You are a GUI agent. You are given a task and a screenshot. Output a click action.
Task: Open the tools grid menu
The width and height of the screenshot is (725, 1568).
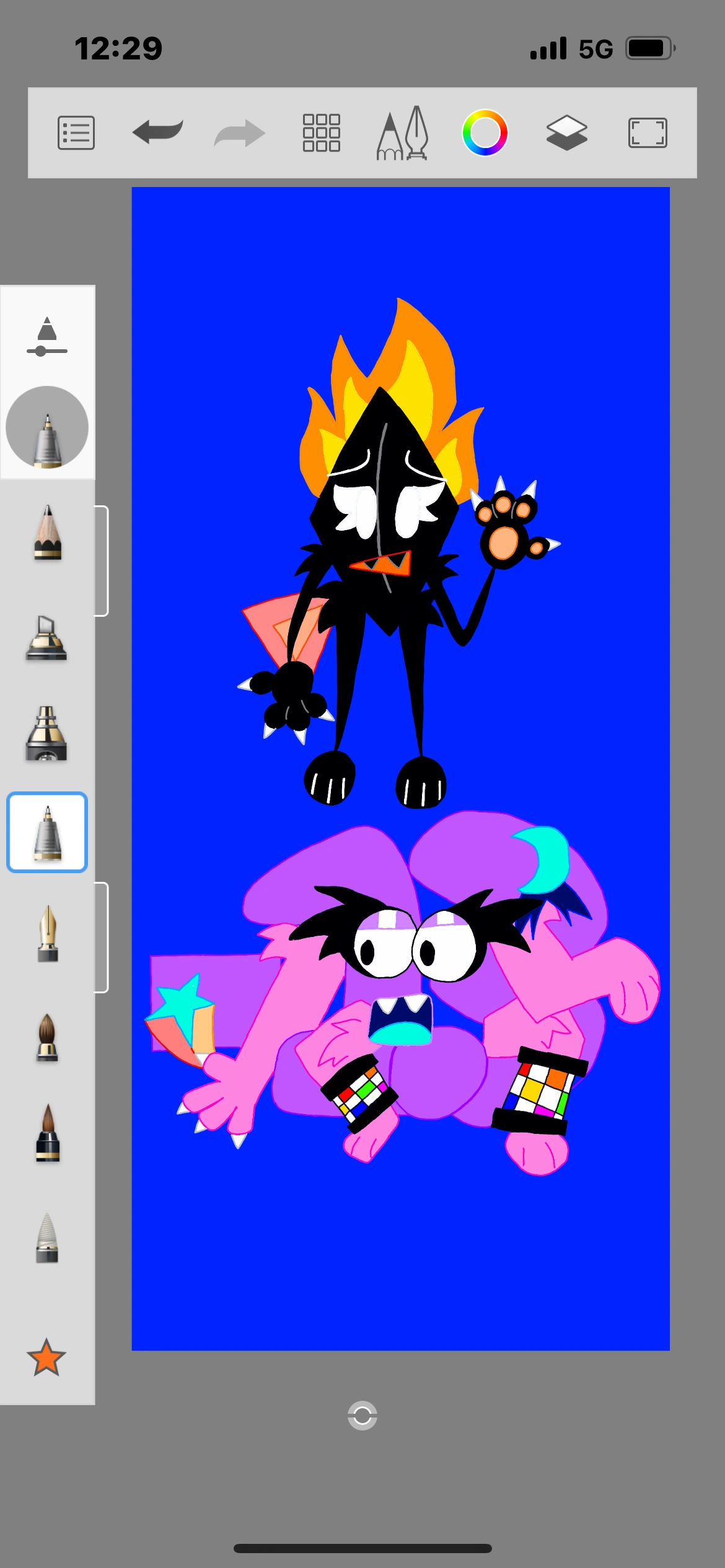tap(321, 133)
